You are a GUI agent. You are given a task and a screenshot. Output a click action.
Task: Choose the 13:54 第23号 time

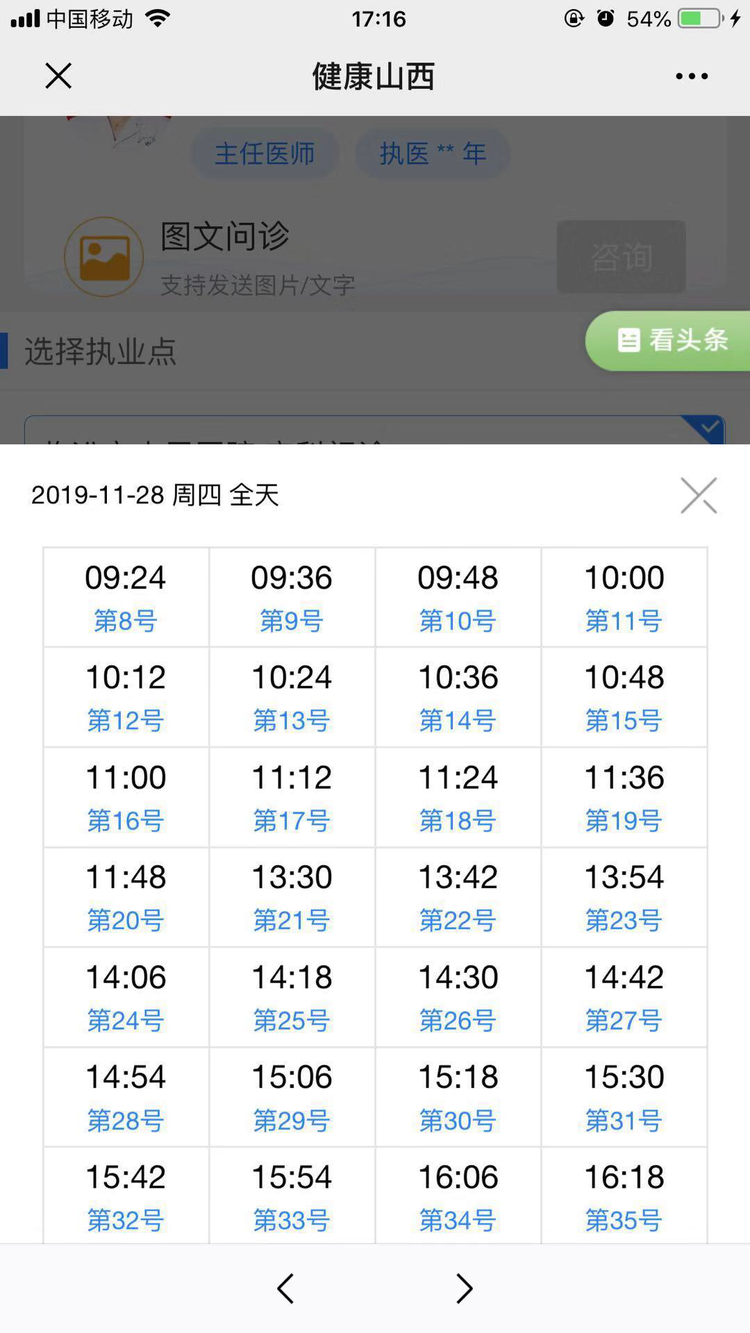[x=624, y=897]
